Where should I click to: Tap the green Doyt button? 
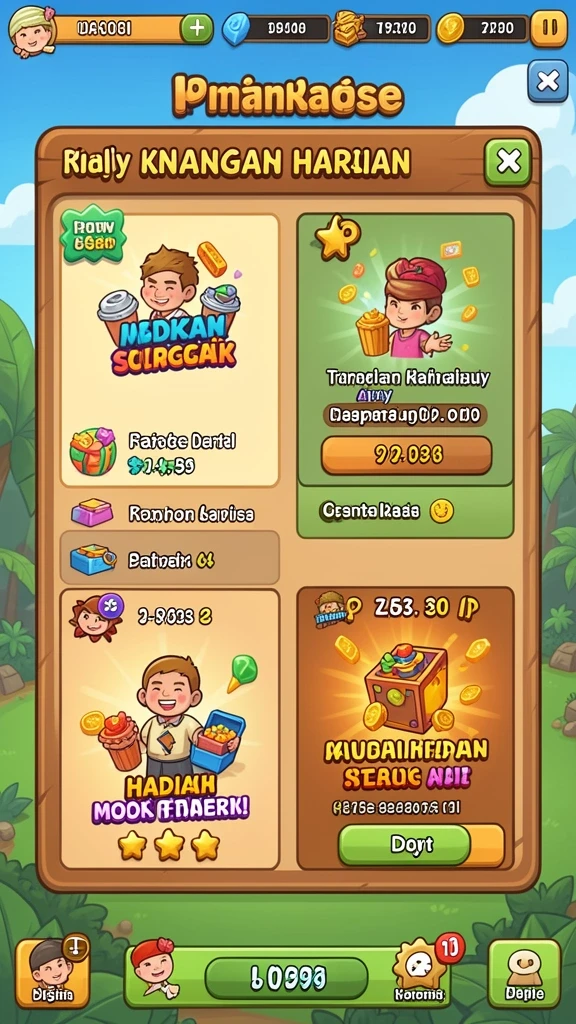pyautogui.click(x=405, y=844)
